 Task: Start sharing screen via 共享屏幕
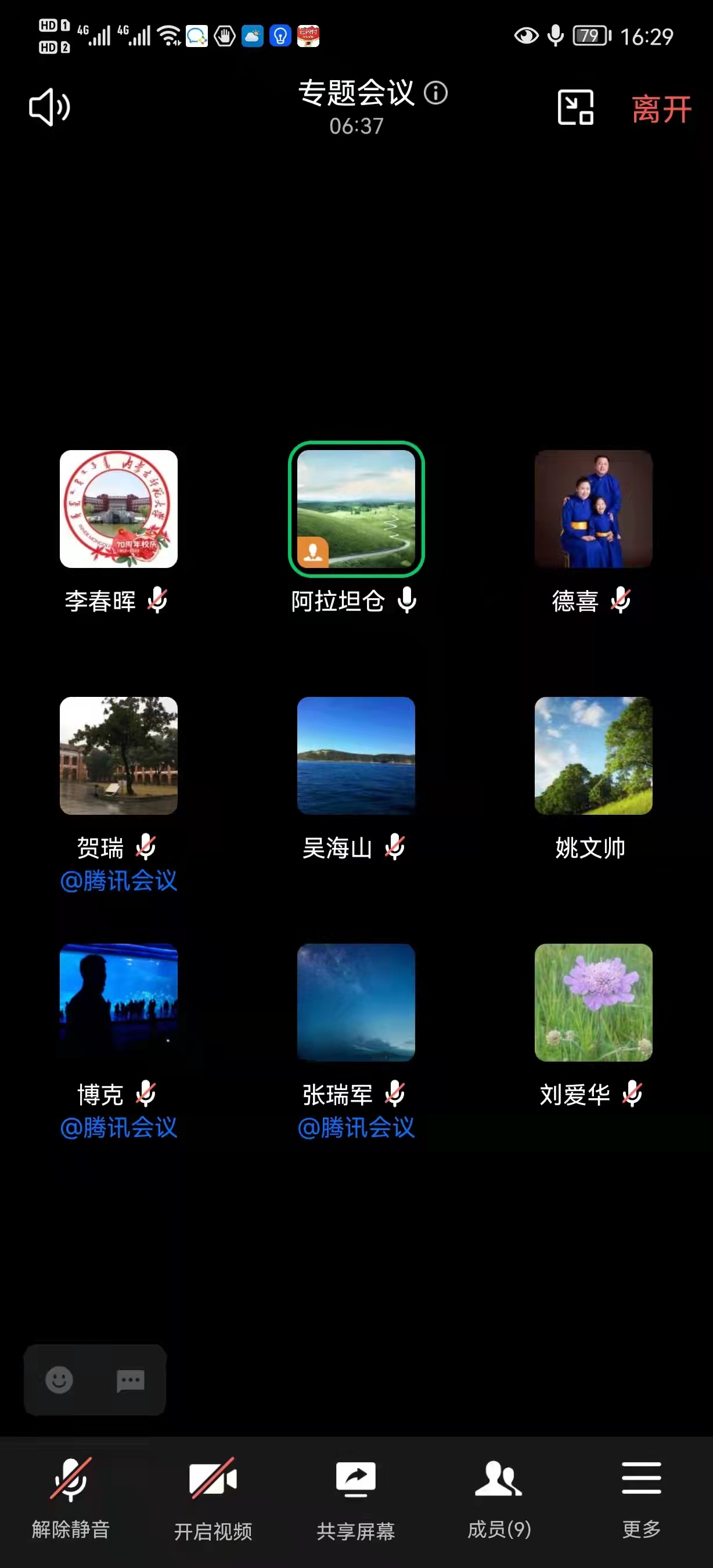tap(356, 1495)
